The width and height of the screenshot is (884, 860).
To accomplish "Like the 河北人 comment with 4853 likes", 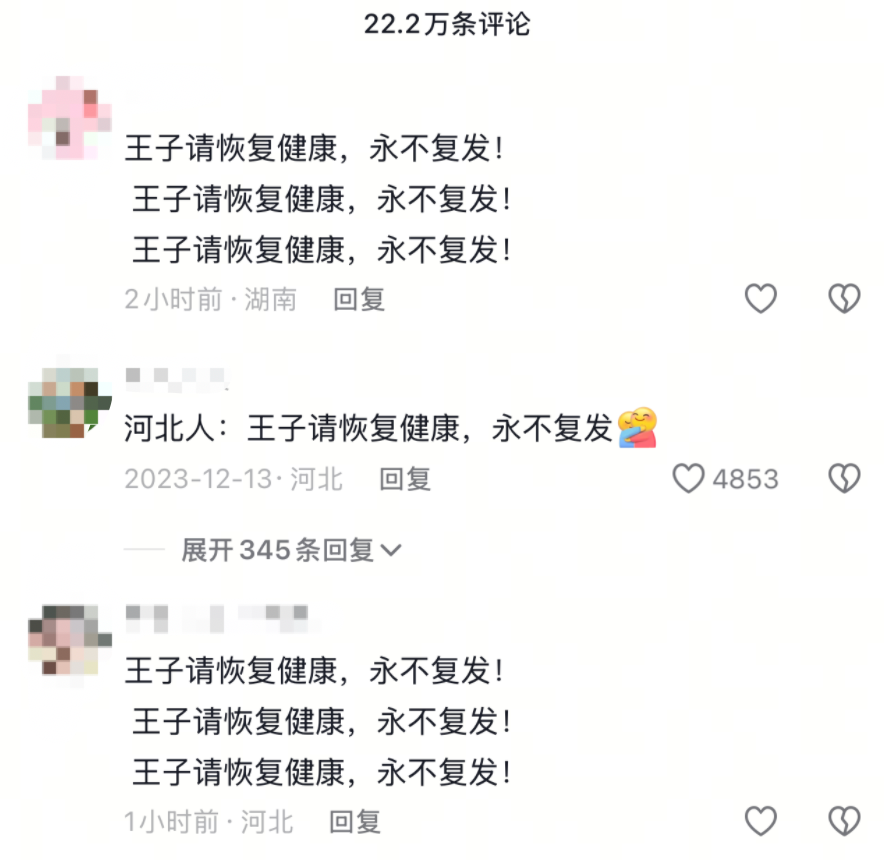I will click(688, 479).
